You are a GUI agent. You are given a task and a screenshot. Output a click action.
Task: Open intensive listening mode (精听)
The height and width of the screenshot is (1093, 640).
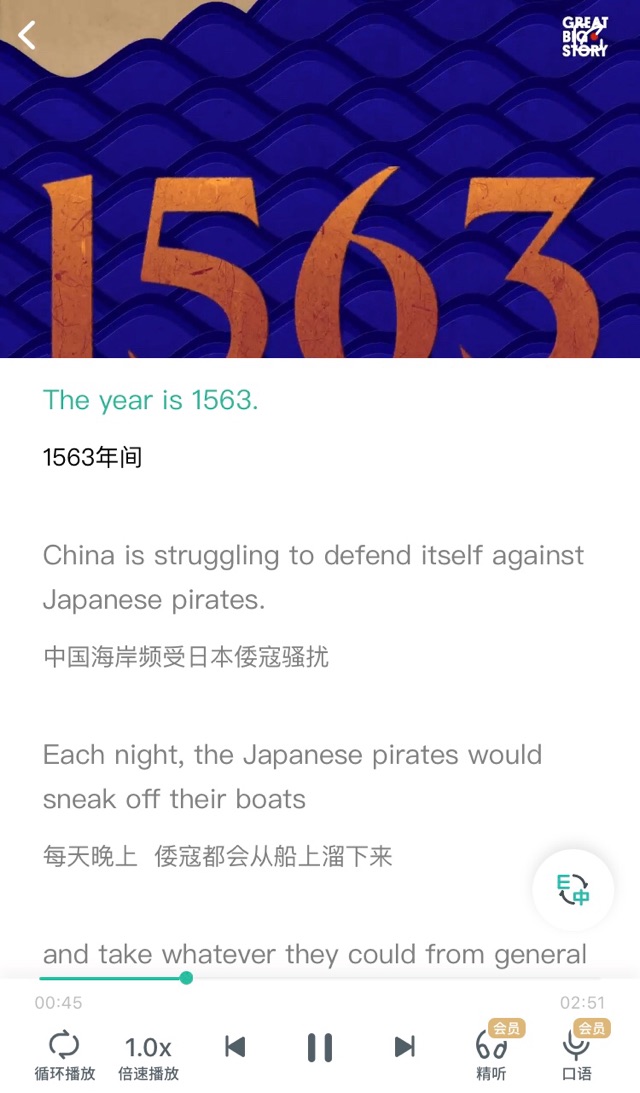(x=491, y=1053)
